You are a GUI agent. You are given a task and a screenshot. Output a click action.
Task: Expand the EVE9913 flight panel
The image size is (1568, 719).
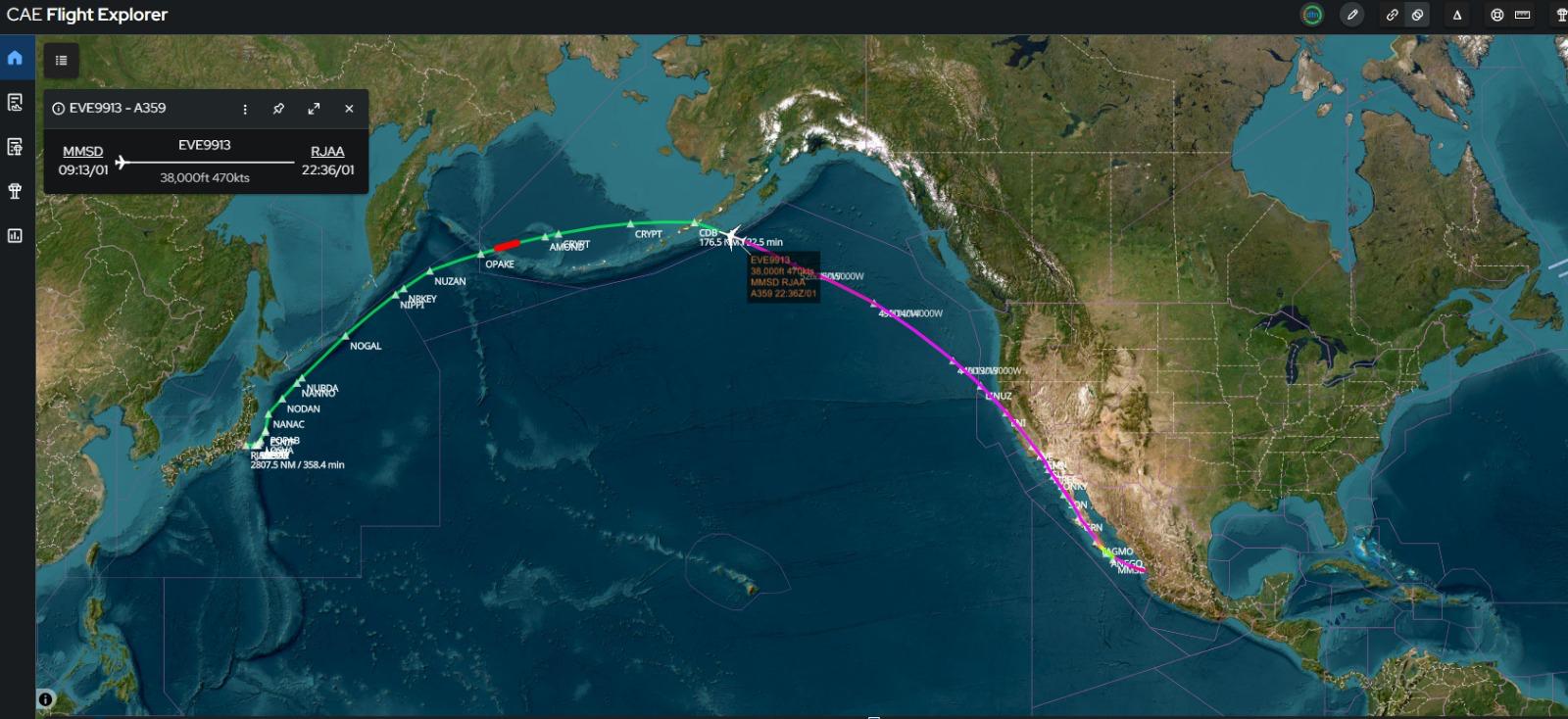click(x=314, y=109)
